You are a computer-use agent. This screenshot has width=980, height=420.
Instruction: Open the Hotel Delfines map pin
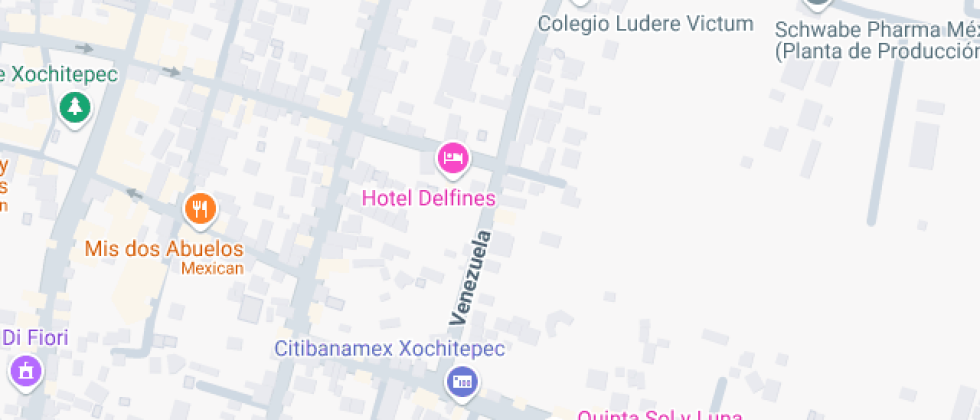click(x=453, y=158)
